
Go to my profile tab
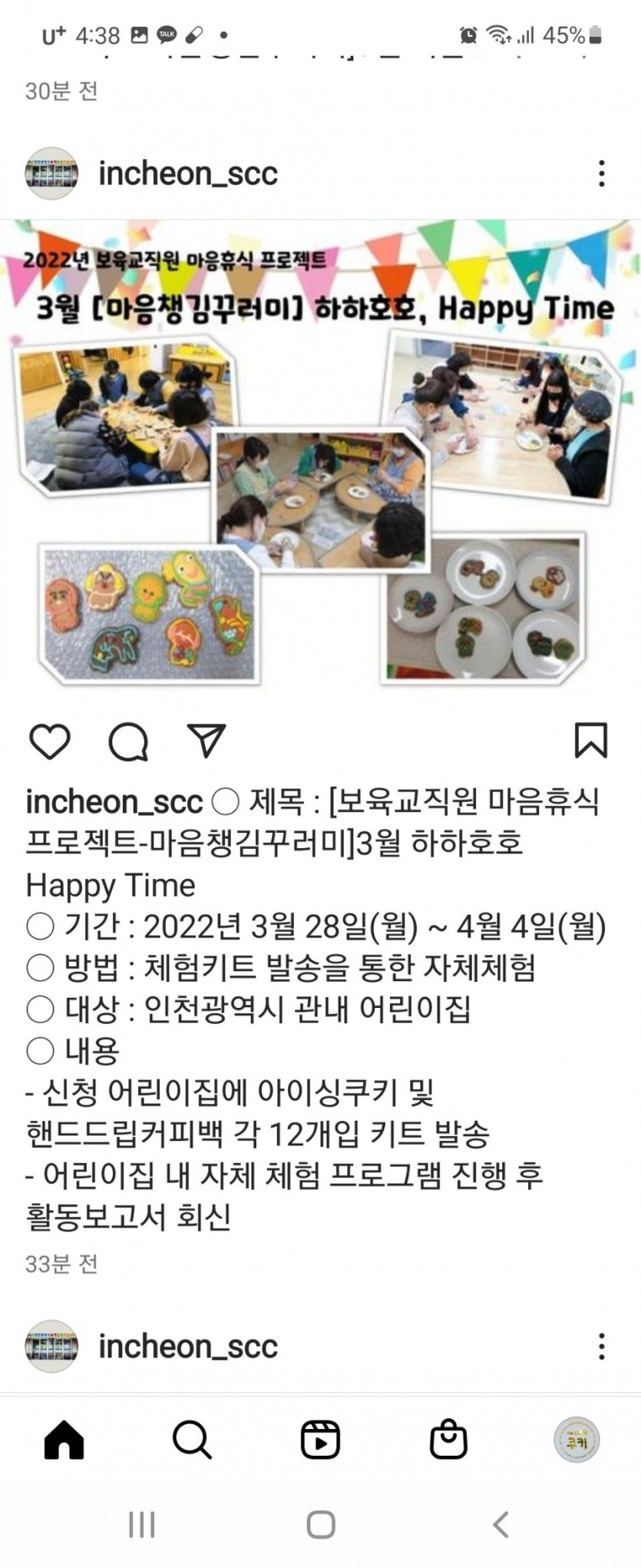pos(577,1439)
